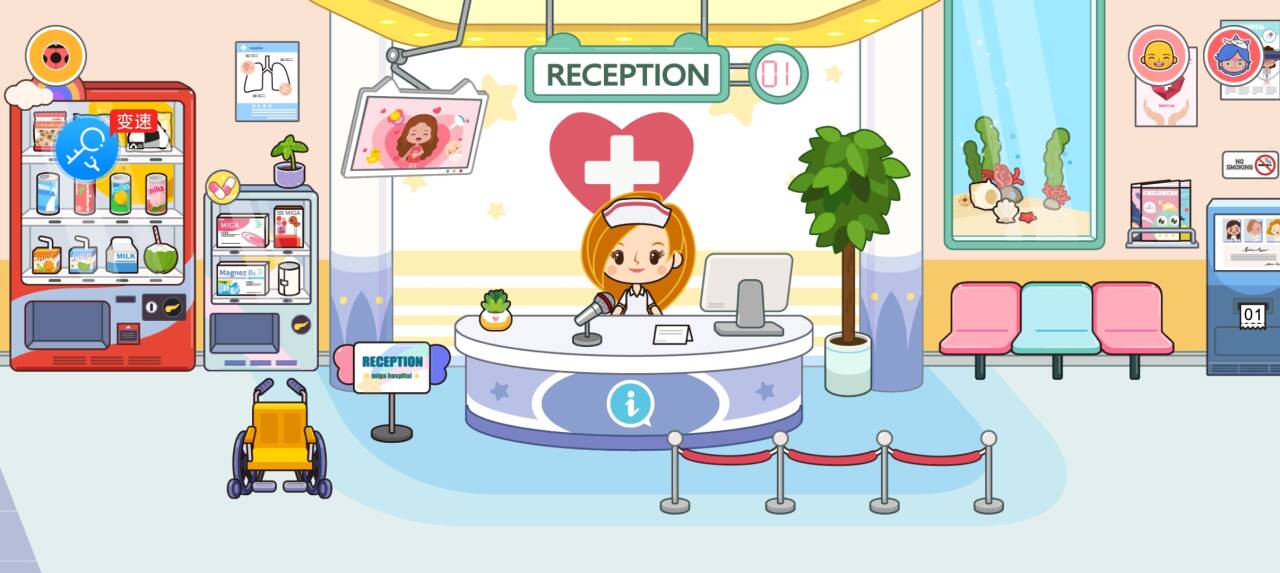The width and height of the screenshot is (1280, 573).
Task: Open the info bubble on reception desk
Action: click(630, 404)
